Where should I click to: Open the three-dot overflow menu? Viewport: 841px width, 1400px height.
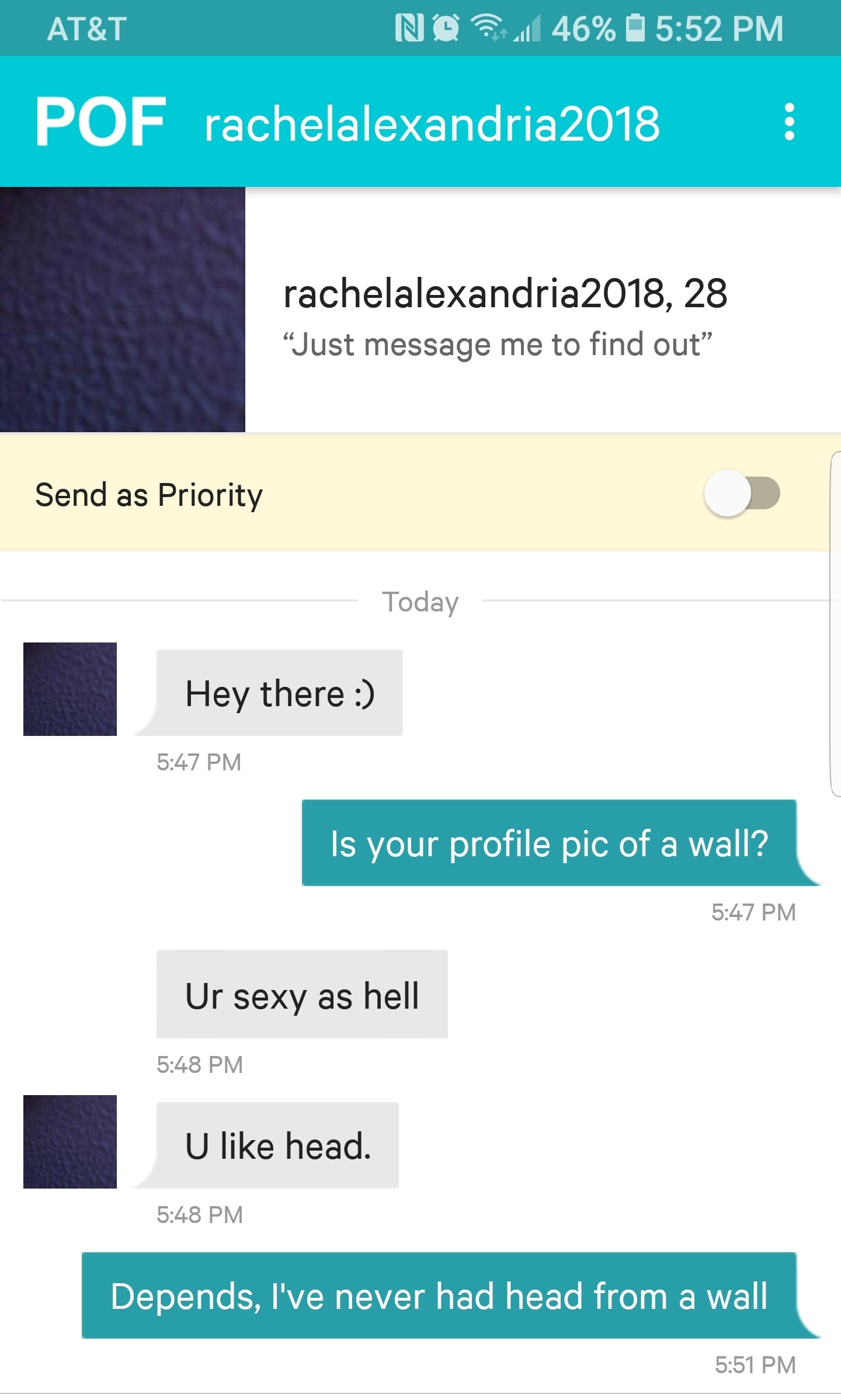click(789, 122)
